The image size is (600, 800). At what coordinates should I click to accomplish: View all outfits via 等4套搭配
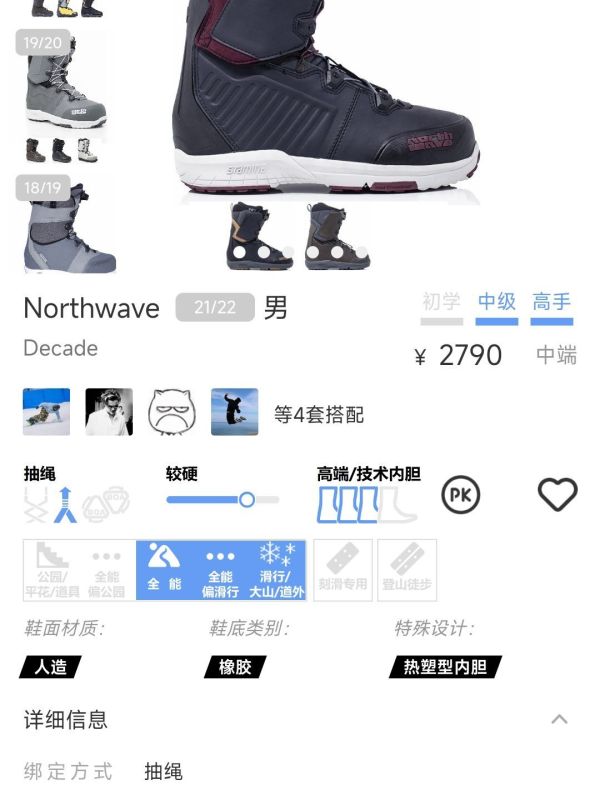pyautogui.click(x=319, y=414)
